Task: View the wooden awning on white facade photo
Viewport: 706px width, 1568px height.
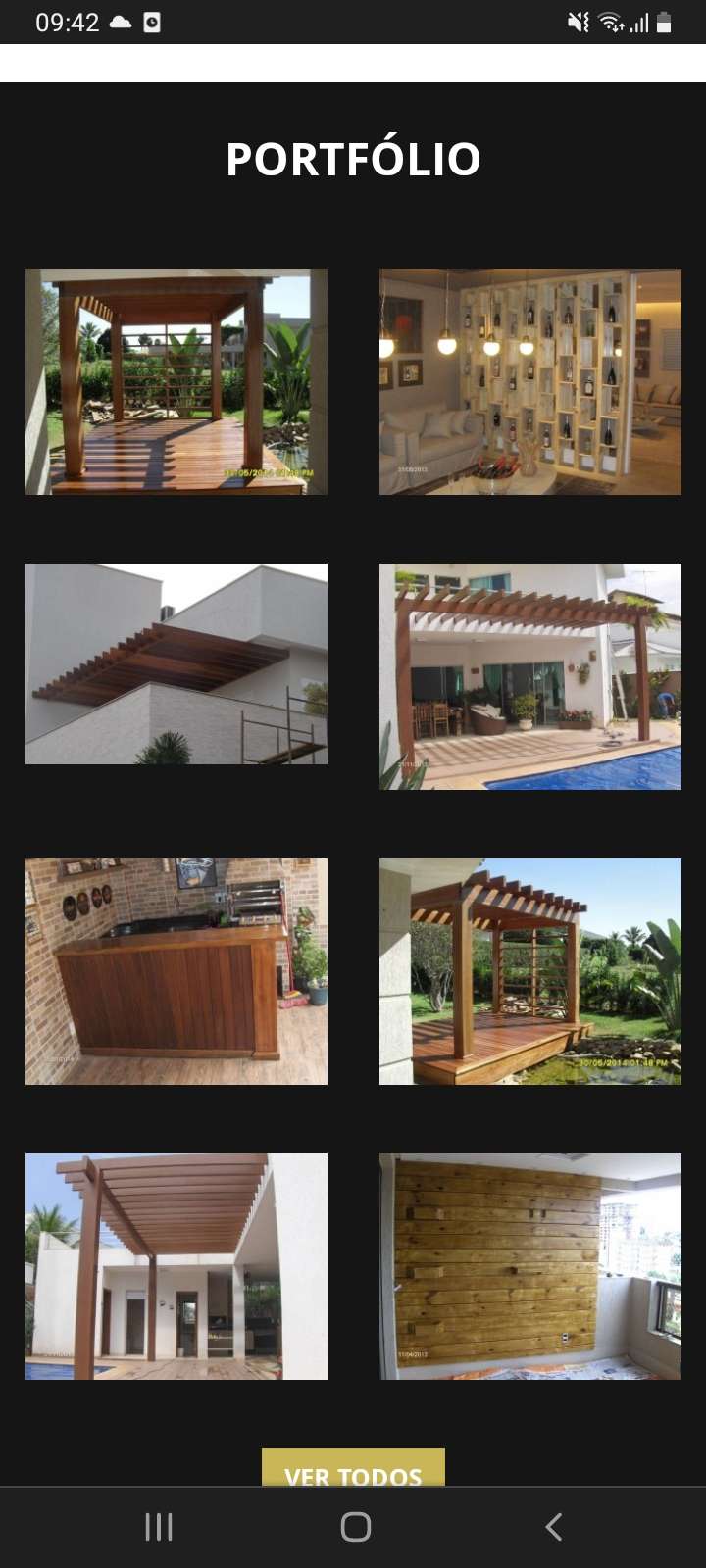Action: [x=176, y=664]
